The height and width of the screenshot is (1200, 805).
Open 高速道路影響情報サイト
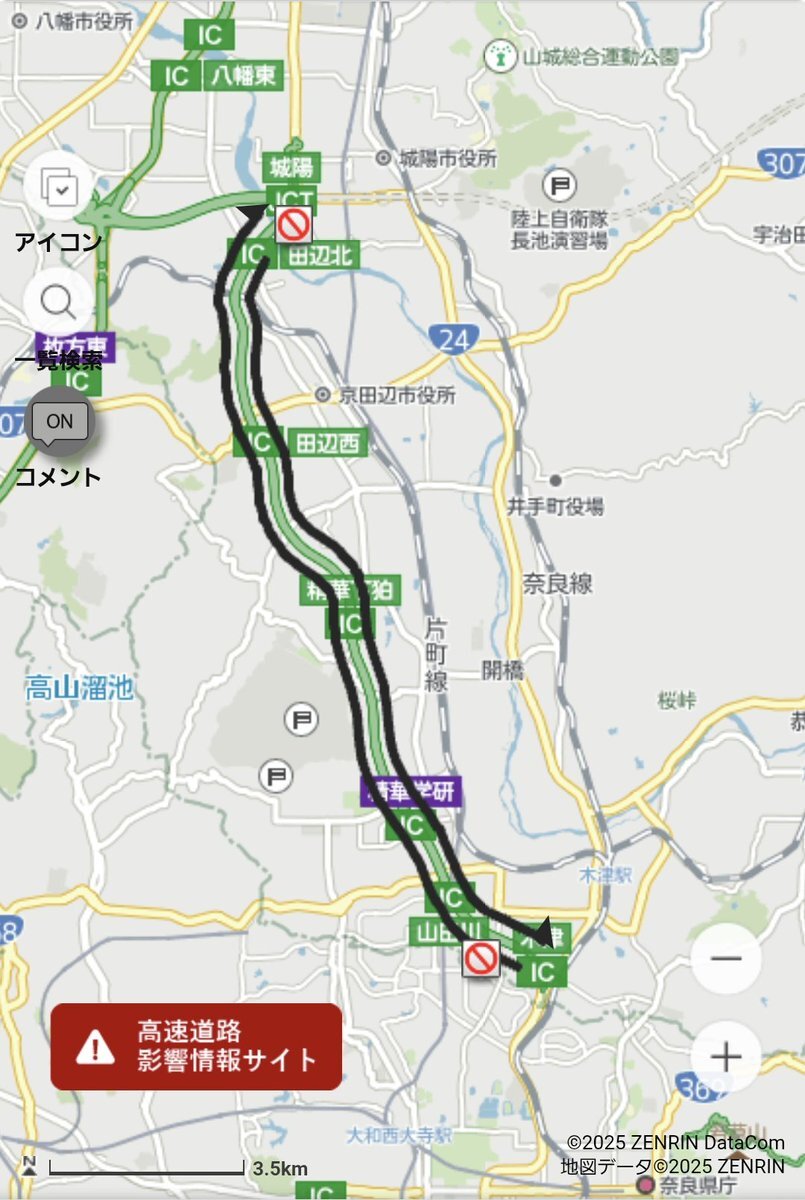[x=197, y=1046]
